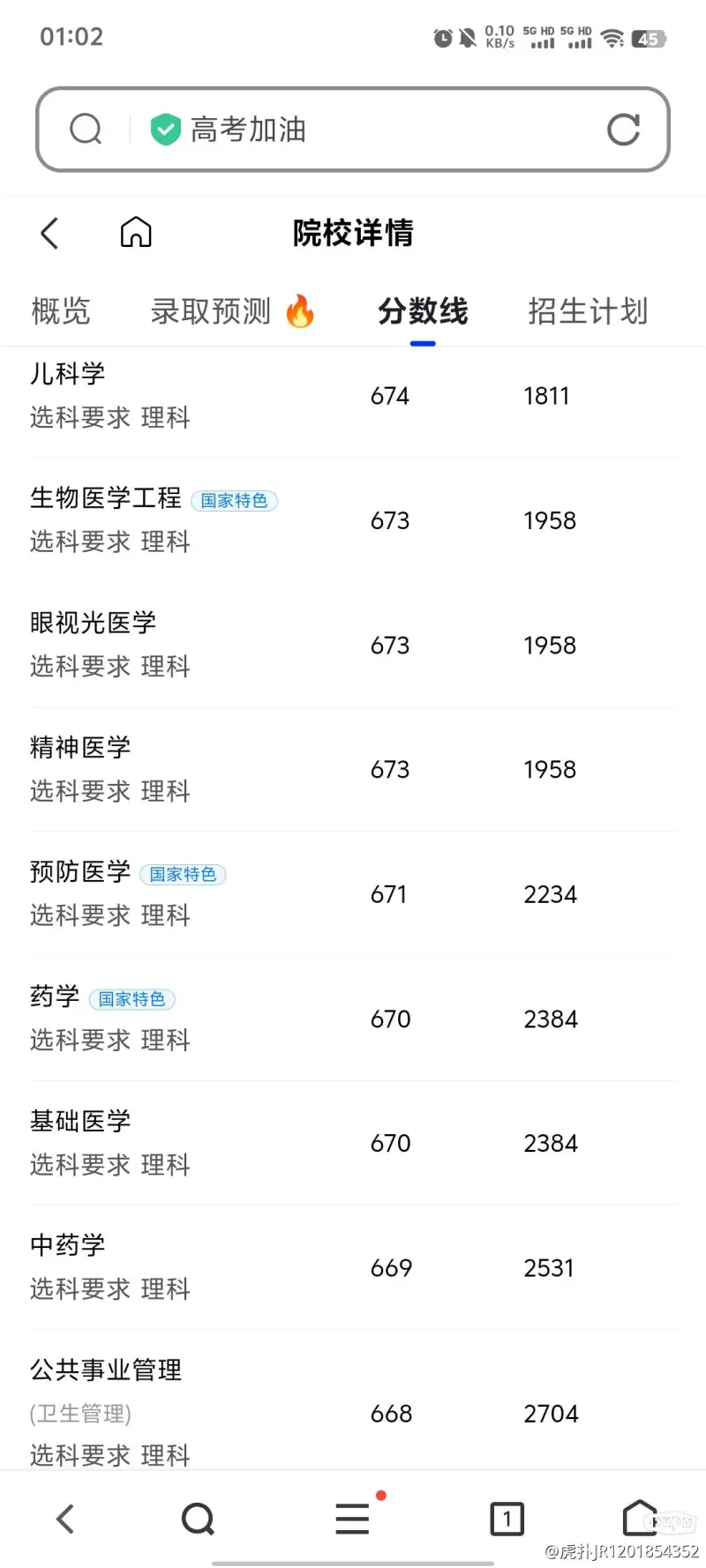
Task: Go back using the arrow beside 院校详情
Action: click(x=49, y=234)
